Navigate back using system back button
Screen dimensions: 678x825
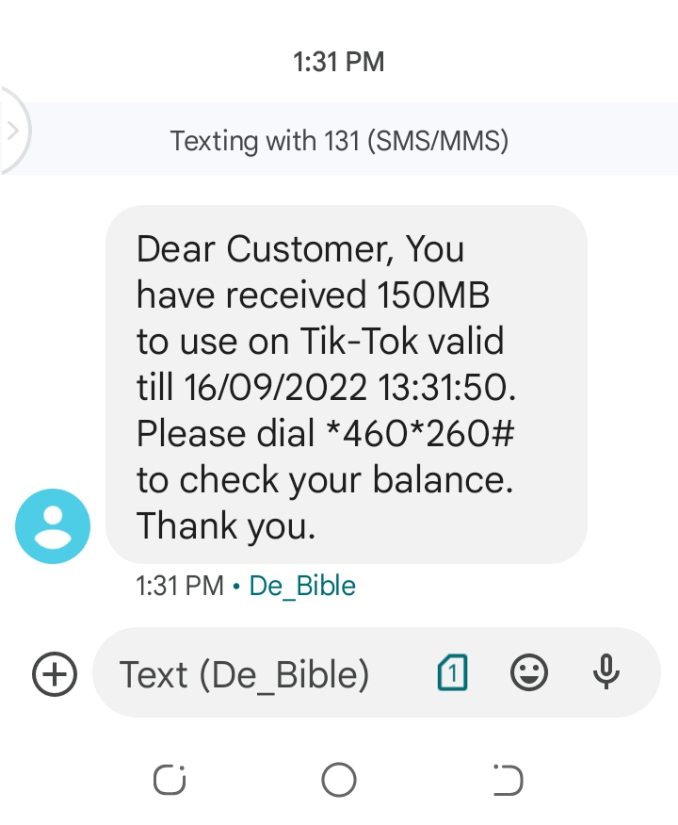(508, 779)
